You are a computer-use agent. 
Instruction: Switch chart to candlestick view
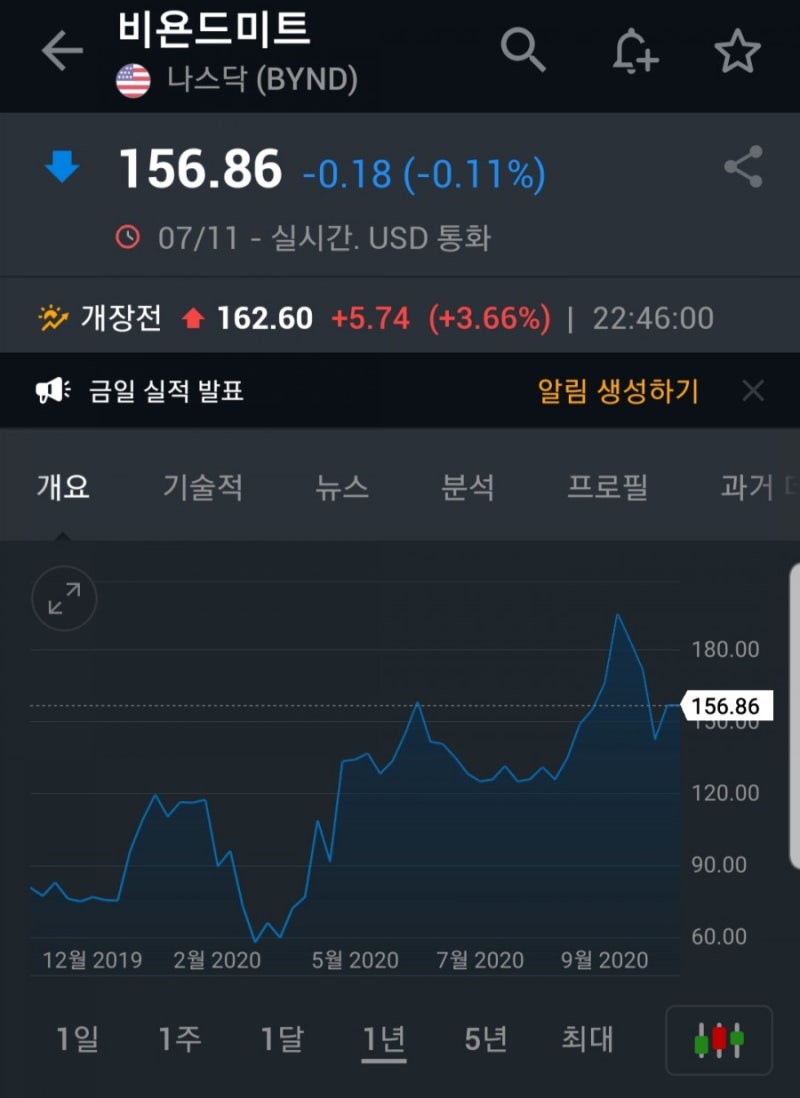(x=718, y=1040)
